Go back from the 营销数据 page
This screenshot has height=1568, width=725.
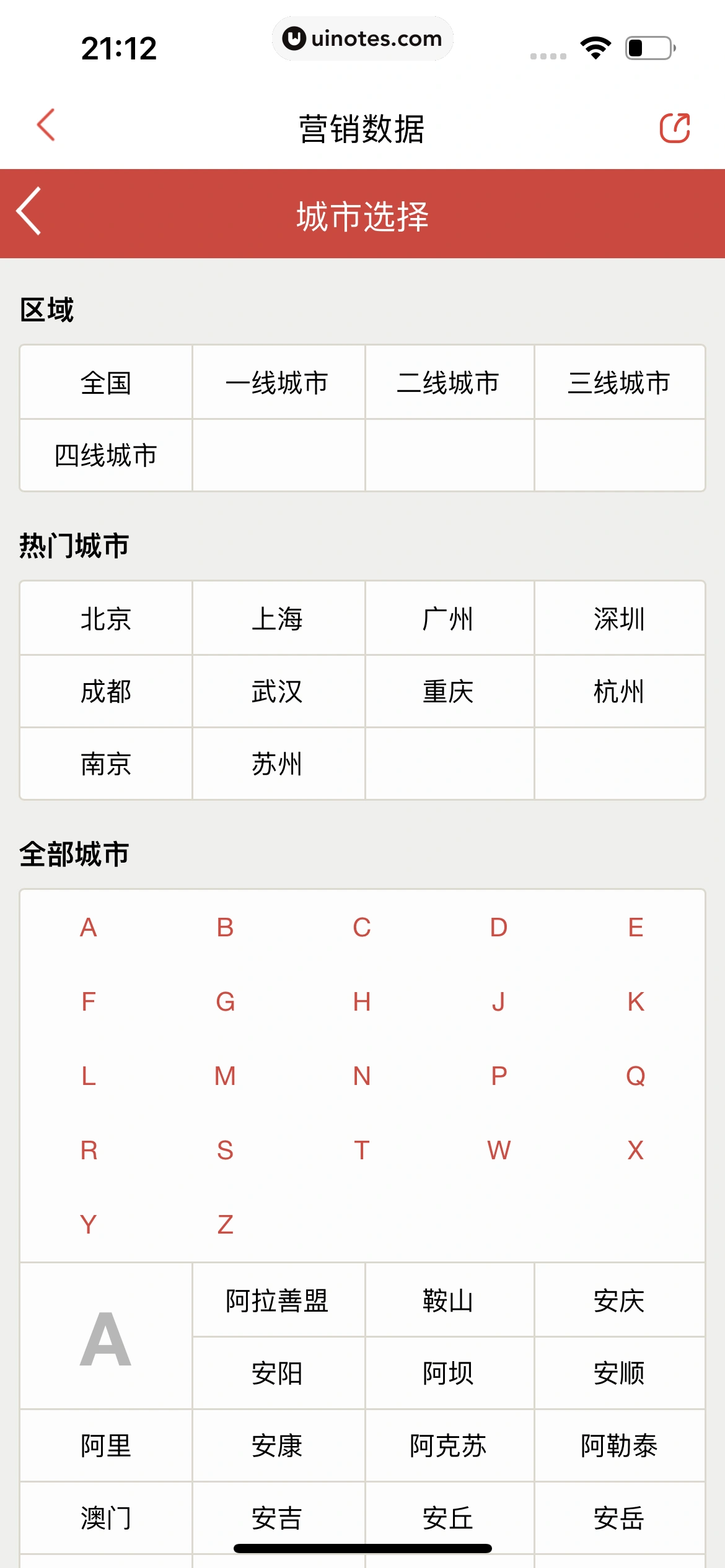[46, 126]
